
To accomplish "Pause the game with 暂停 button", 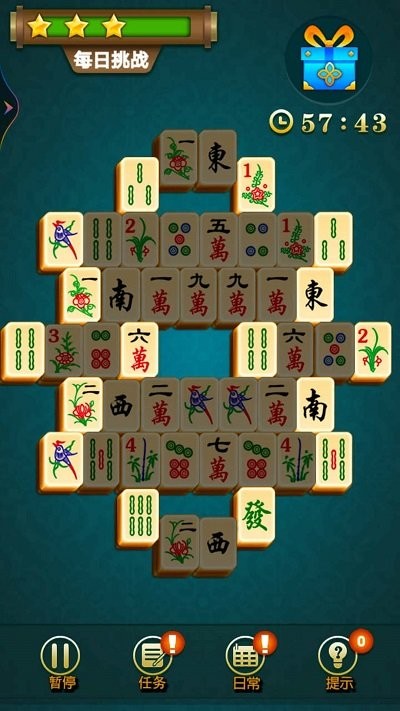I will coord(60,662).
